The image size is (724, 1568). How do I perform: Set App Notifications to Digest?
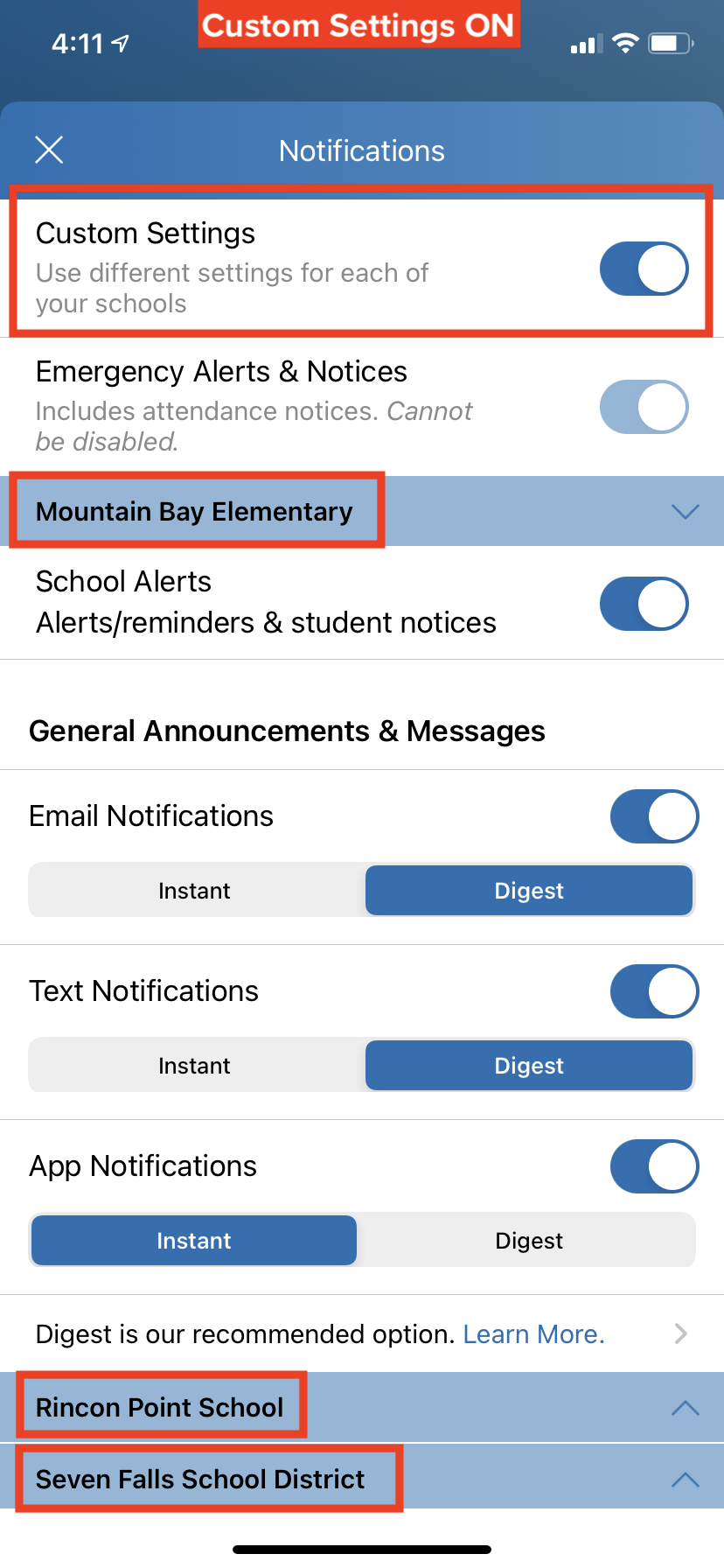529,1241
